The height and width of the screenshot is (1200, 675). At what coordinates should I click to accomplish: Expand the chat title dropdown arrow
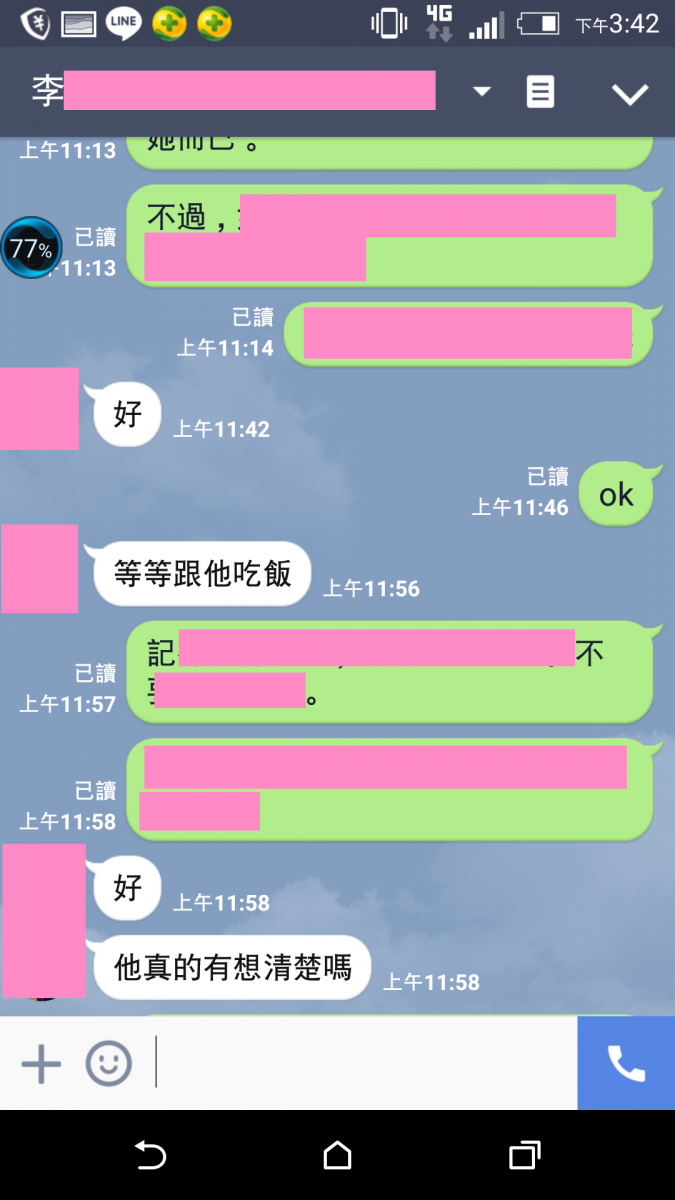pyautogui.click(x=482, y=92)
